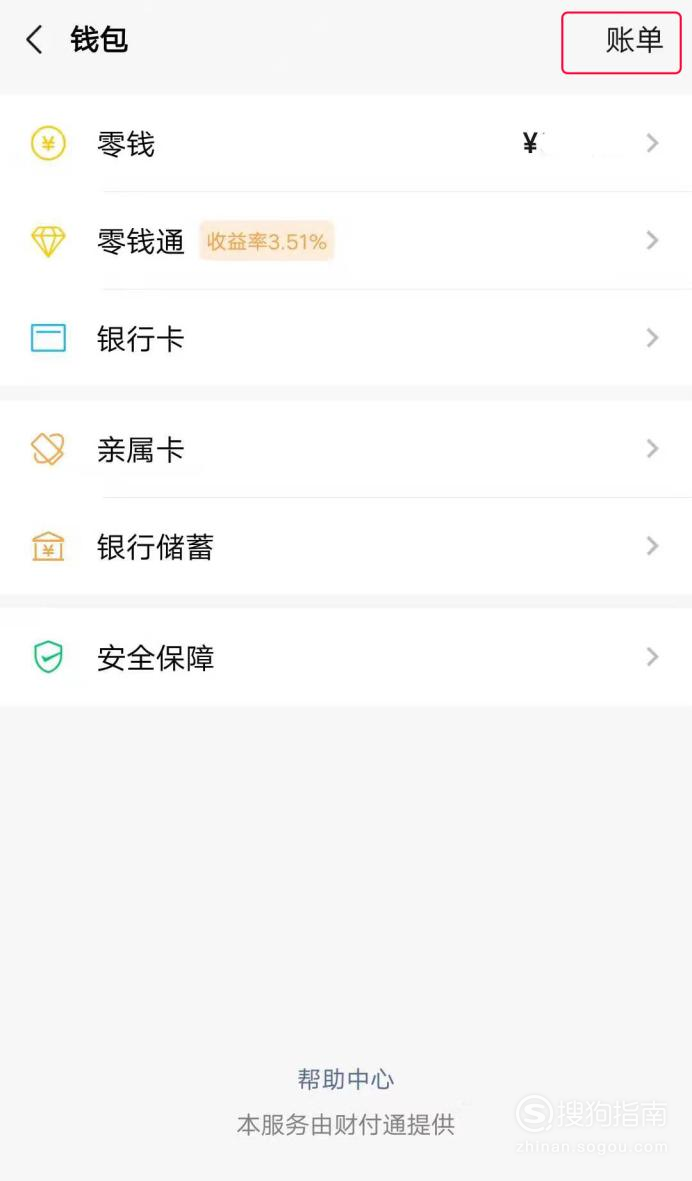Screen dimensions: 692x1181
Task: Open 银行卡 settings
Action: [x=346, y=339]
